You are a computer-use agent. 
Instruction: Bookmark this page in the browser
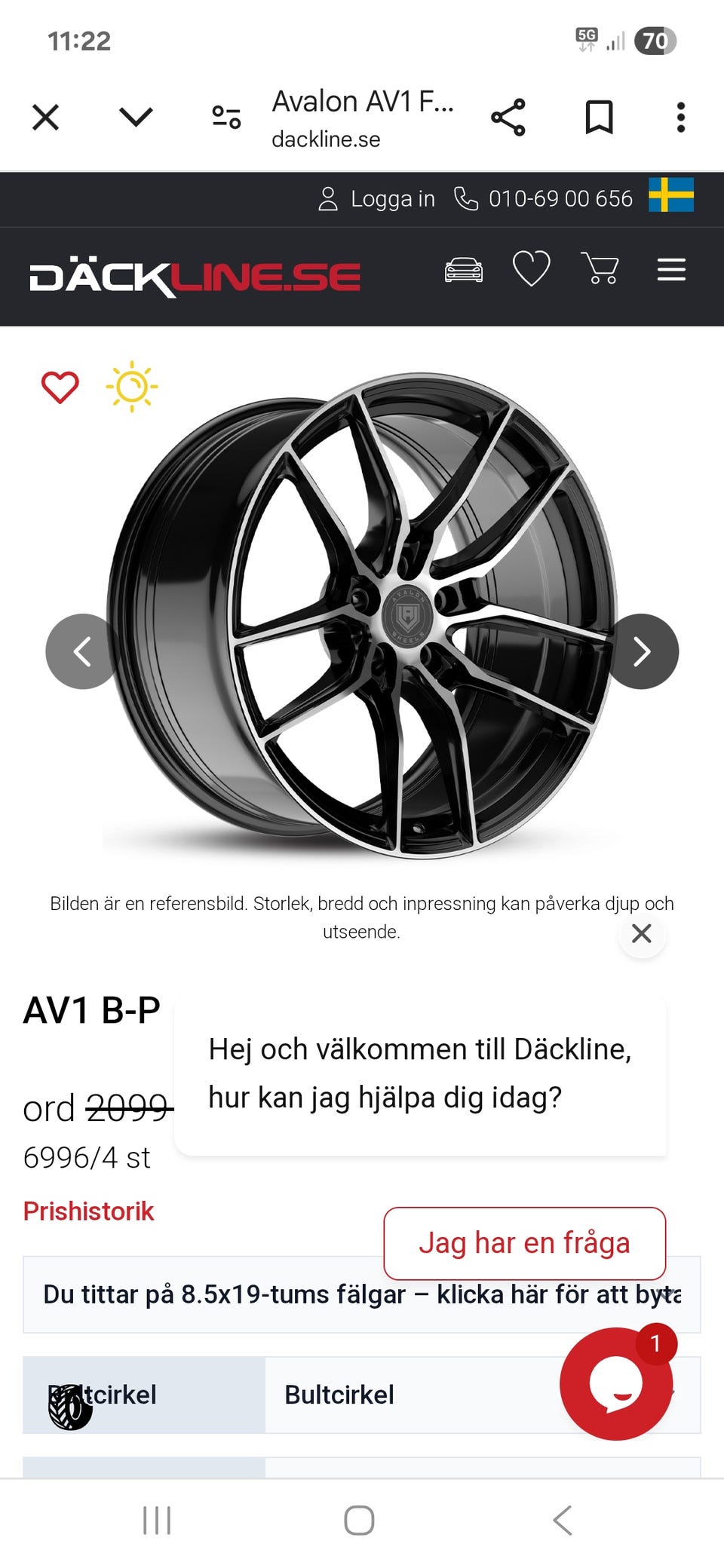[600, 118]
